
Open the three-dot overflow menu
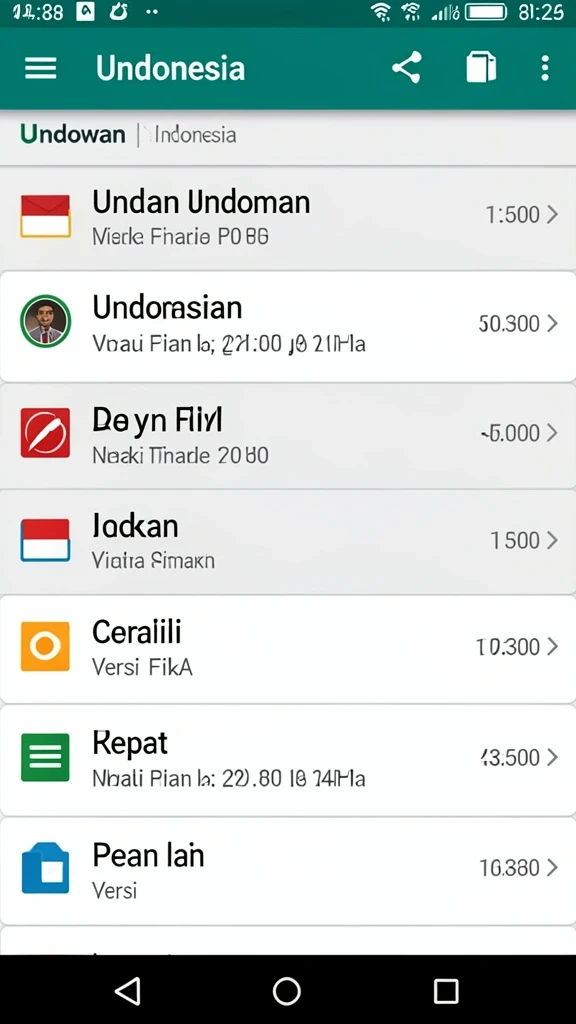[545, 68]
